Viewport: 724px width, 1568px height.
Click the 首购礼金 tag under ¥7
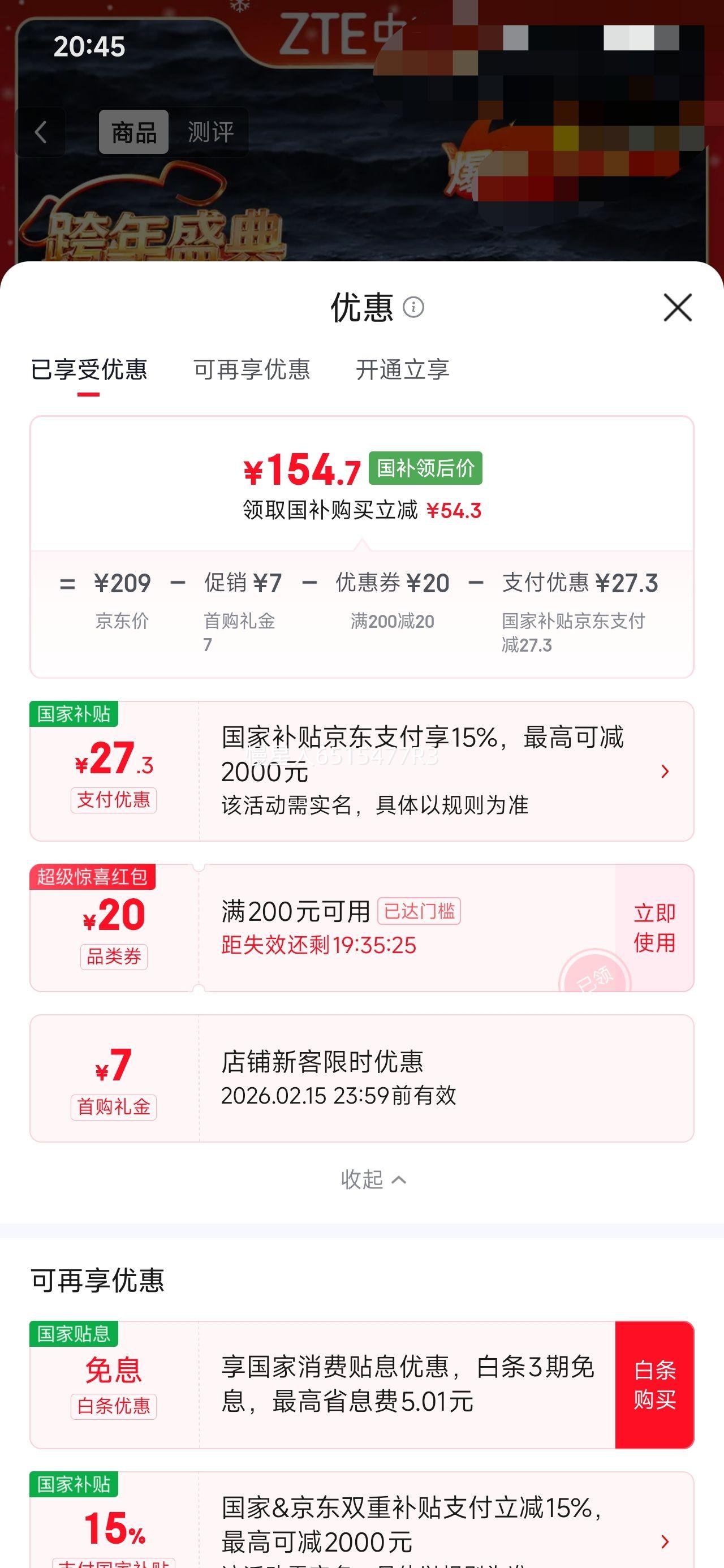point(113,1106)
